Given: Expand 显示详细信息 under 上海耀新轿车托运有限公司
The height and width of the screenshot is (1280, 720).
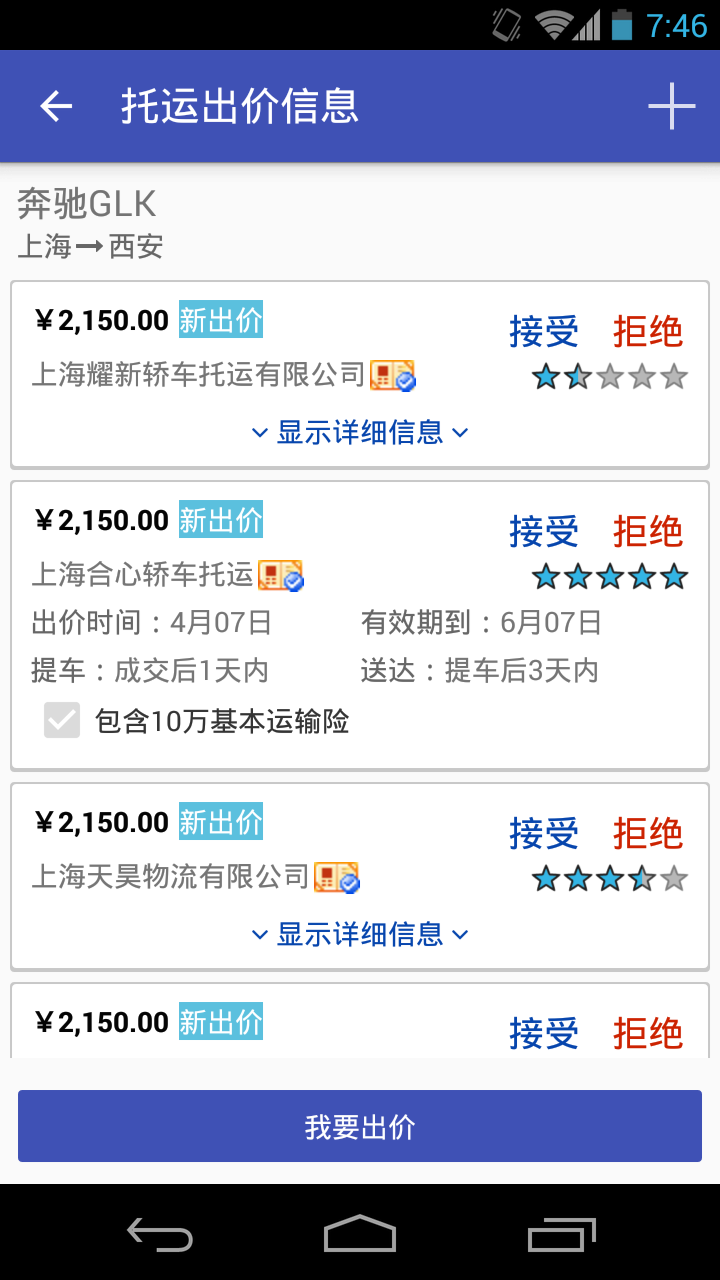Looking at the screenshot, I should click(360, 432).
